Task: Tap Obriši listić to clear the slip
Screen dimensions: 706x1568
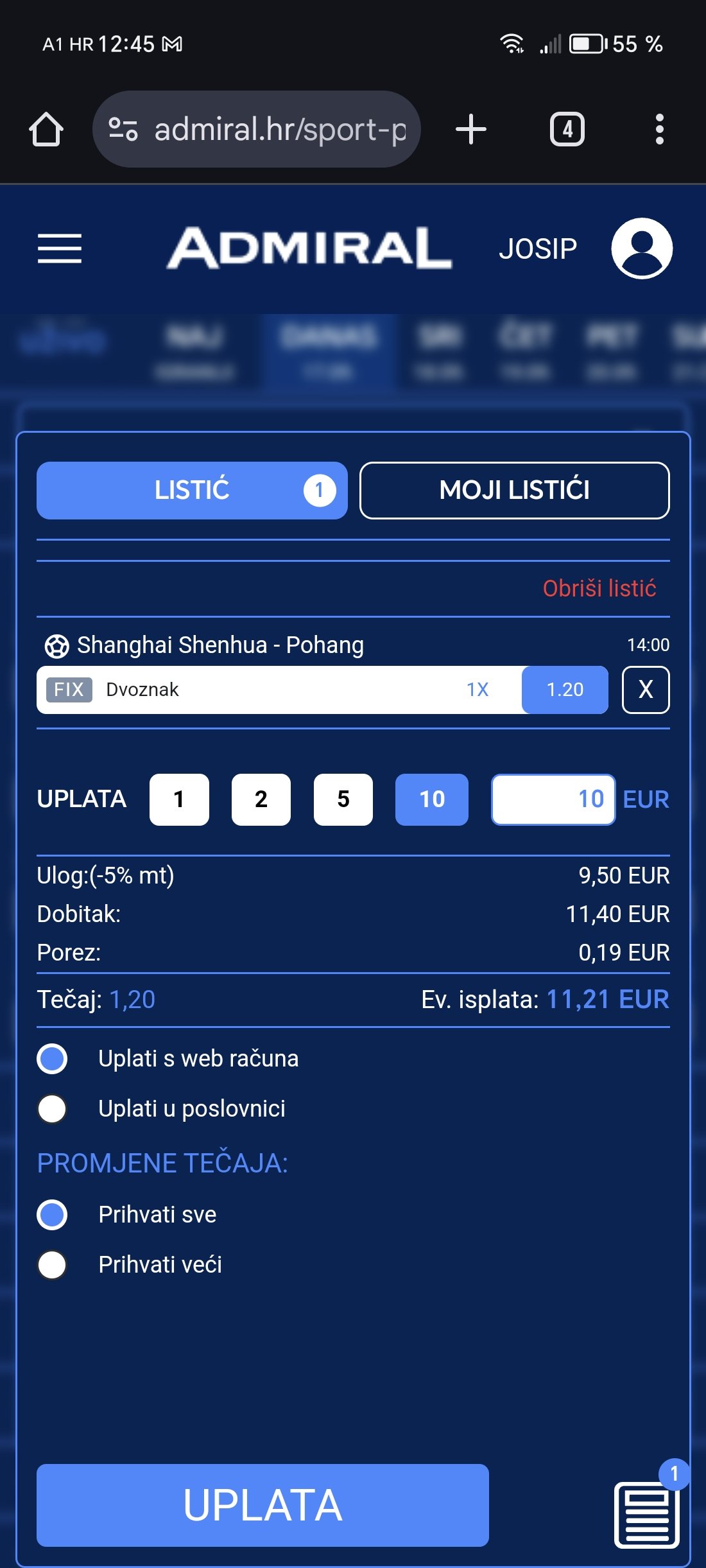Action: pos(599,588)
